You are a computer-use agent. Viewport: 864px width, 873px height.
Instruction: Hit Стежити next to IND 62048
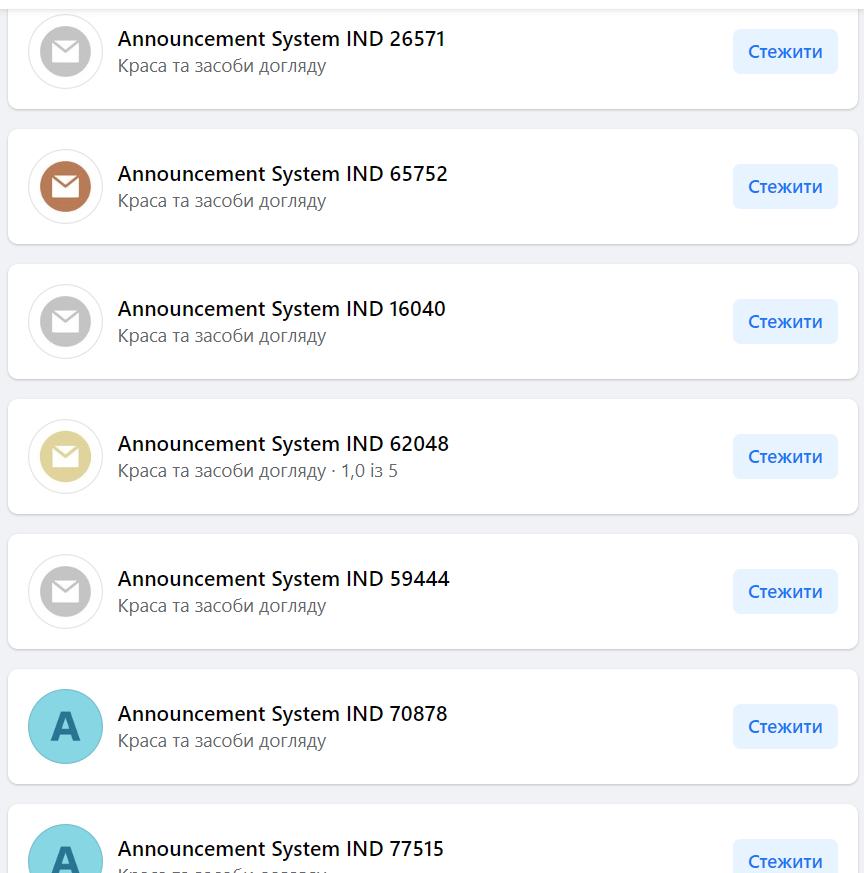(785, 457)
